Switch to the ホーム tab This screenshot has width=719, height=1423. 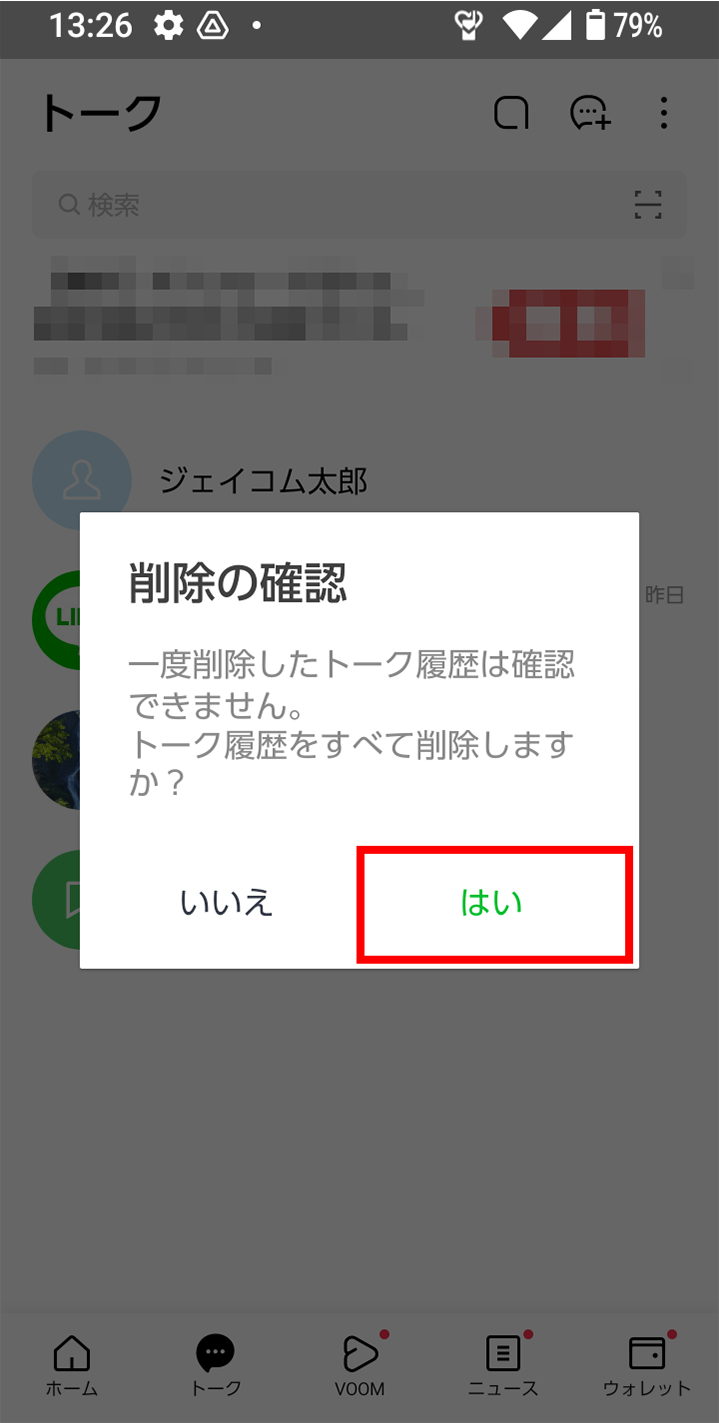click(x=72, y=1366)
